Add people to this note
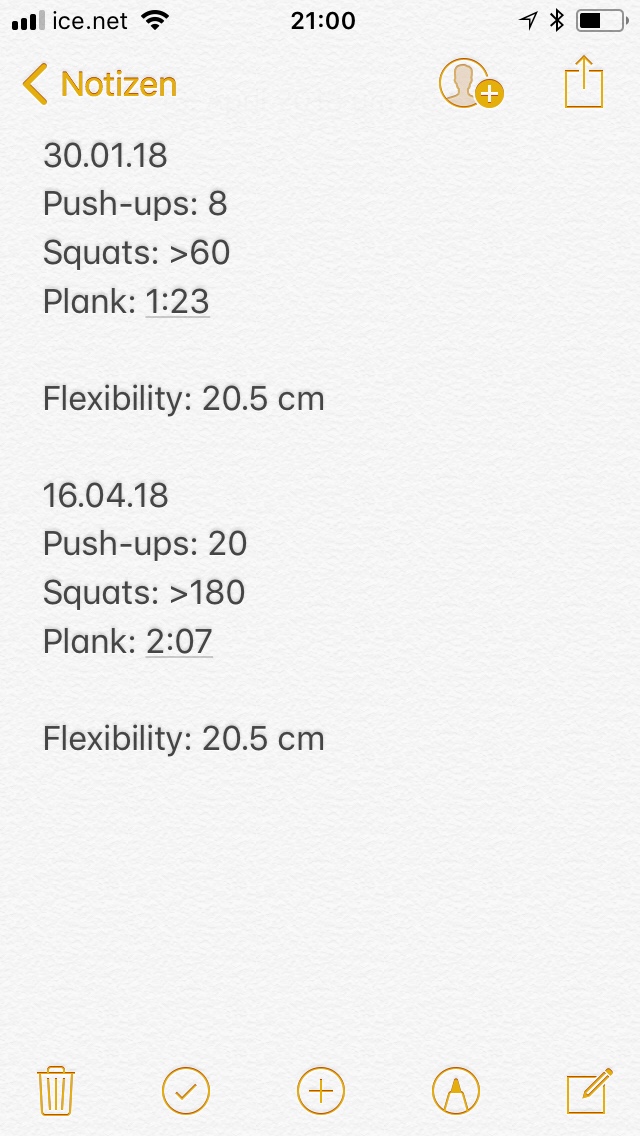The height and width of the screenshot is (1136, 640). (468, 84)
